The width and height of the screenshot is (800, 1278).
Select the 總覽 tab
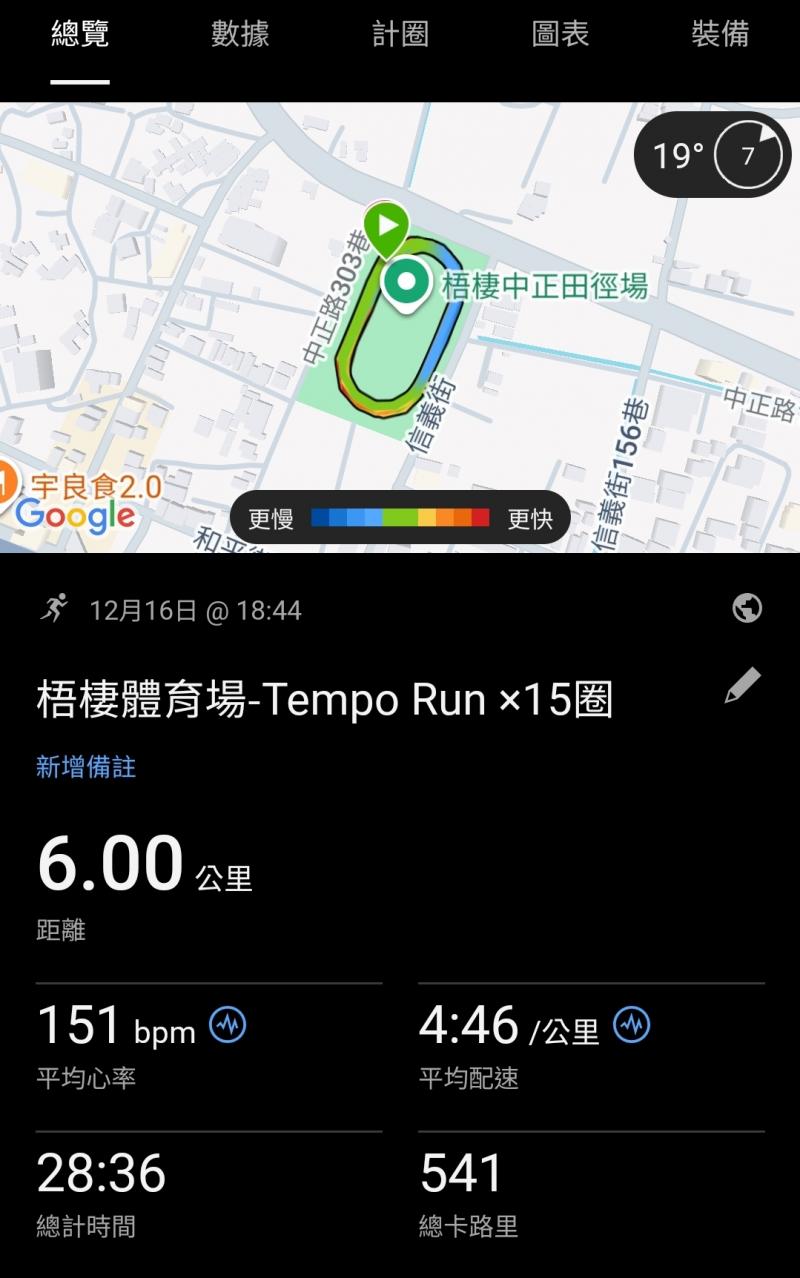tap(80, 35)
